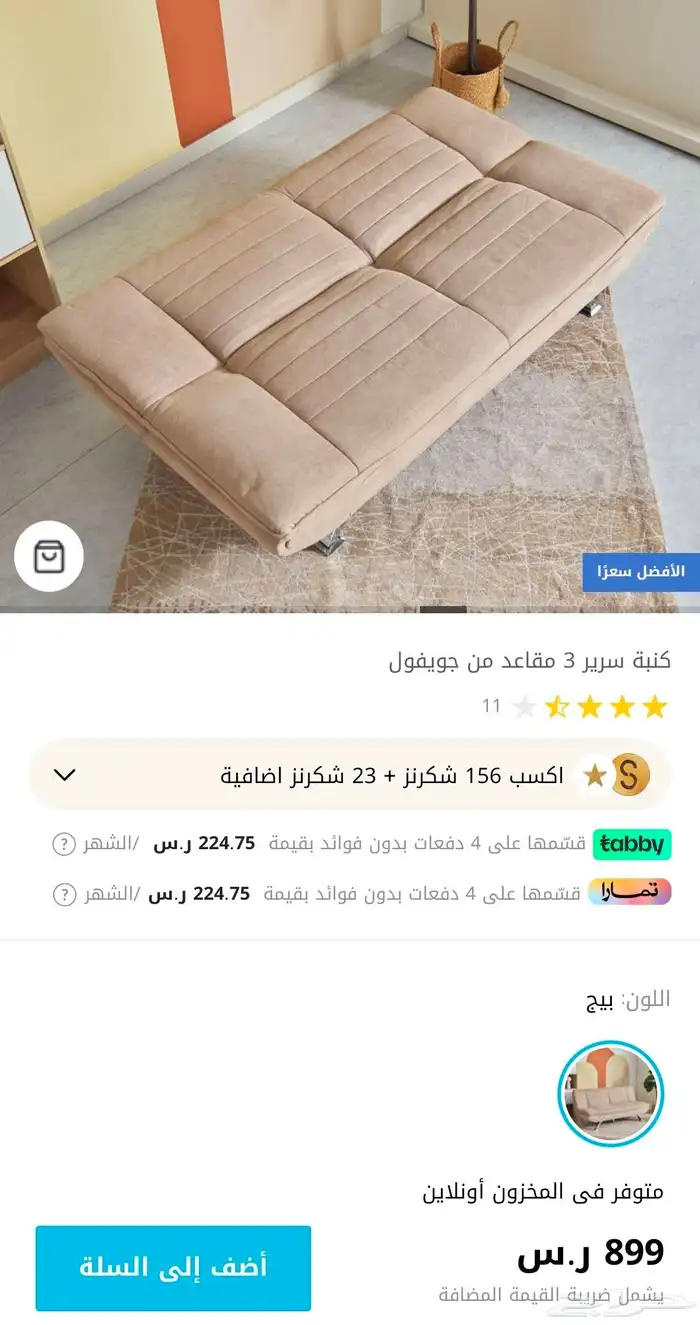
Task: Select the beige color swatch
Action: coord(610,1093)
